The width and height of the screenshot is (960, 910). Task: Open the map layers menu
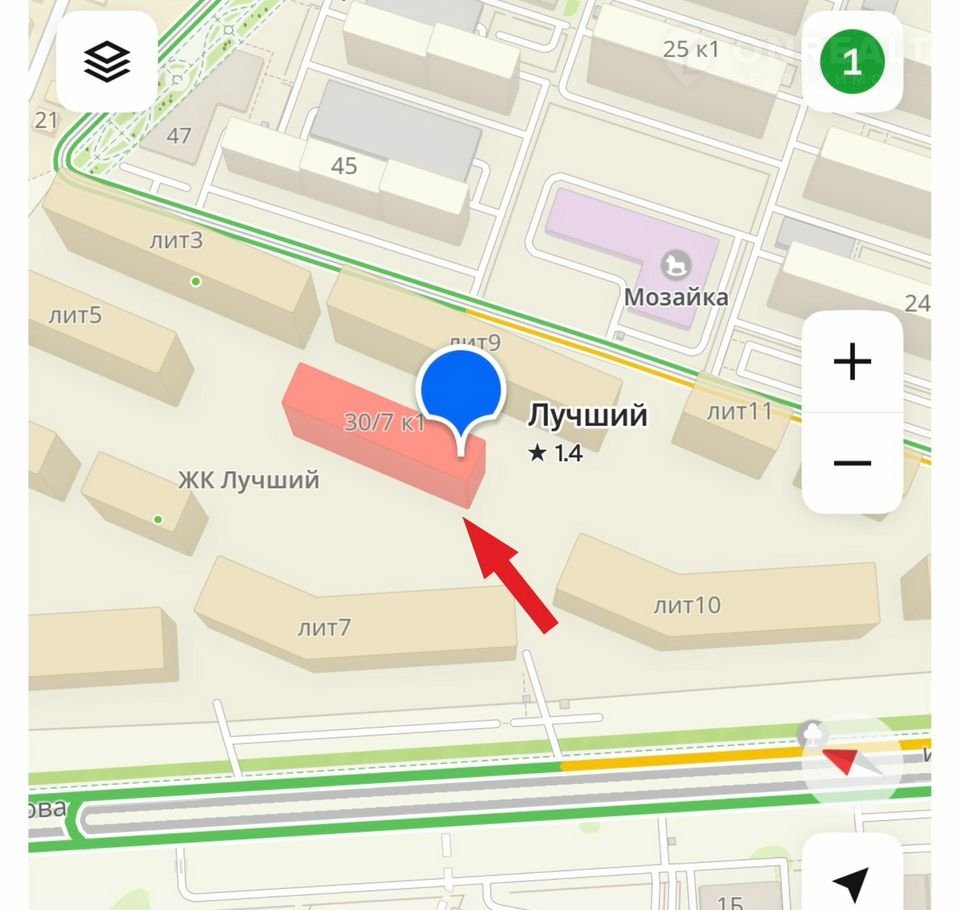coord(107,62)
